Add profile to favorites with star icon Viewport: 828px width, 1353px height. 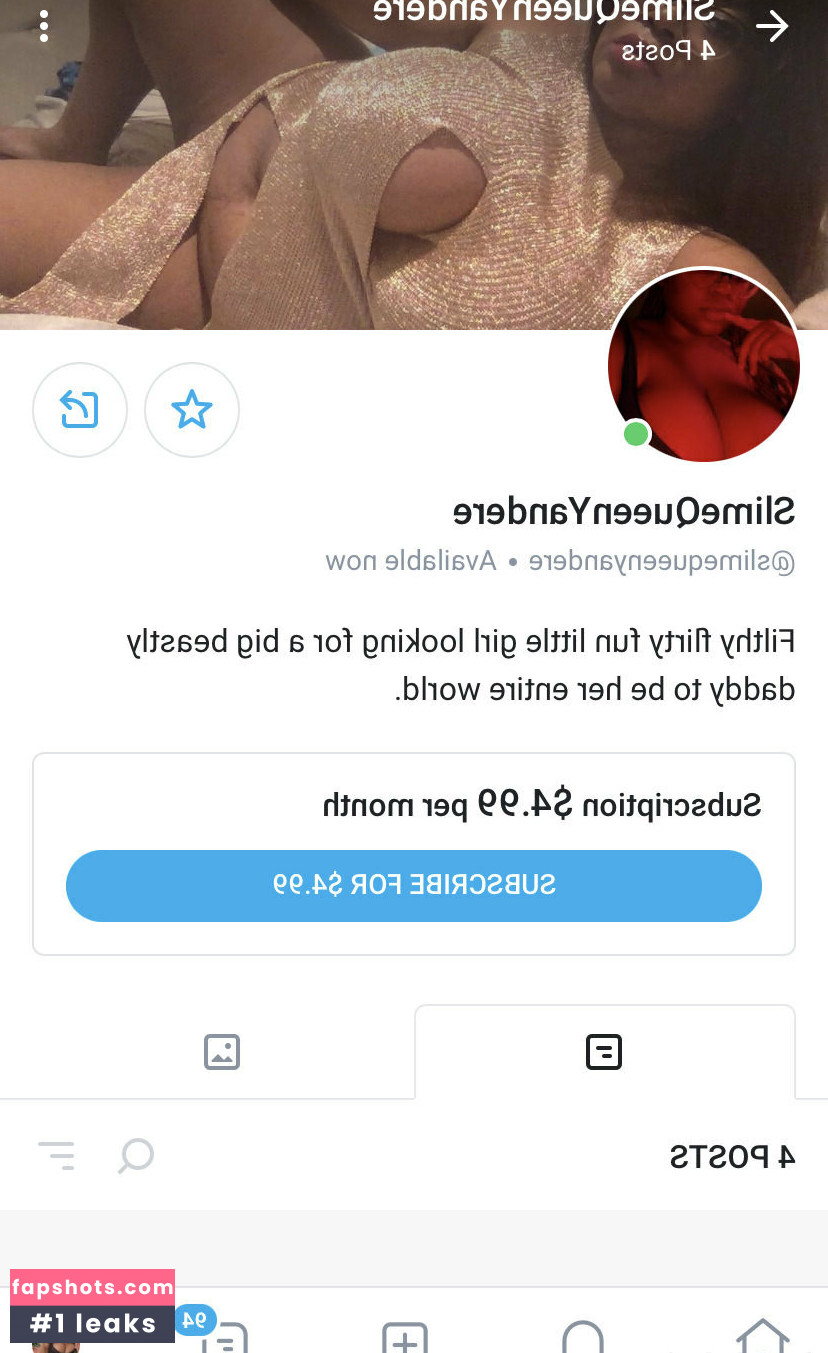tap(192, 410)
